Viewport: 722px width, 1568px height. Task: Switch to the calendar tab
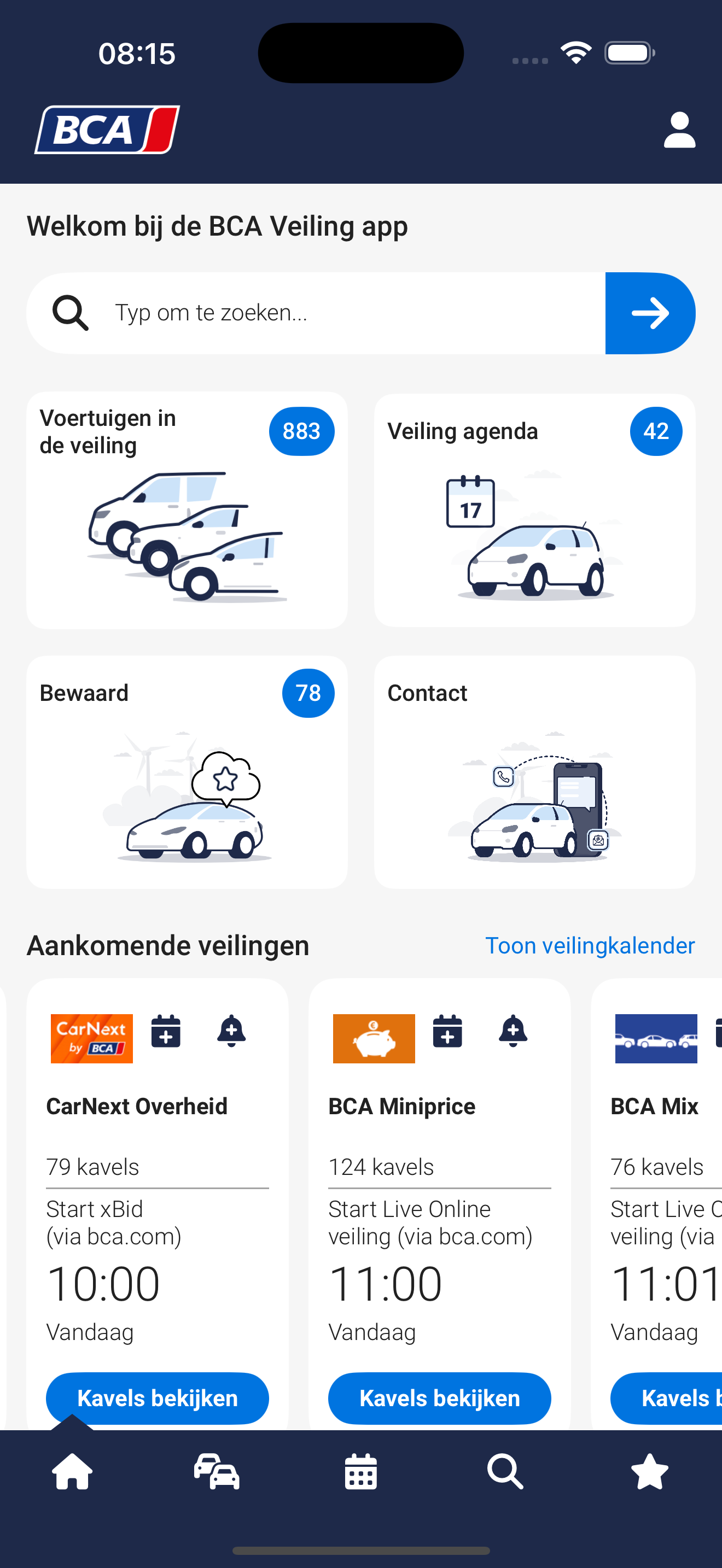click(x=361, y=1472)
